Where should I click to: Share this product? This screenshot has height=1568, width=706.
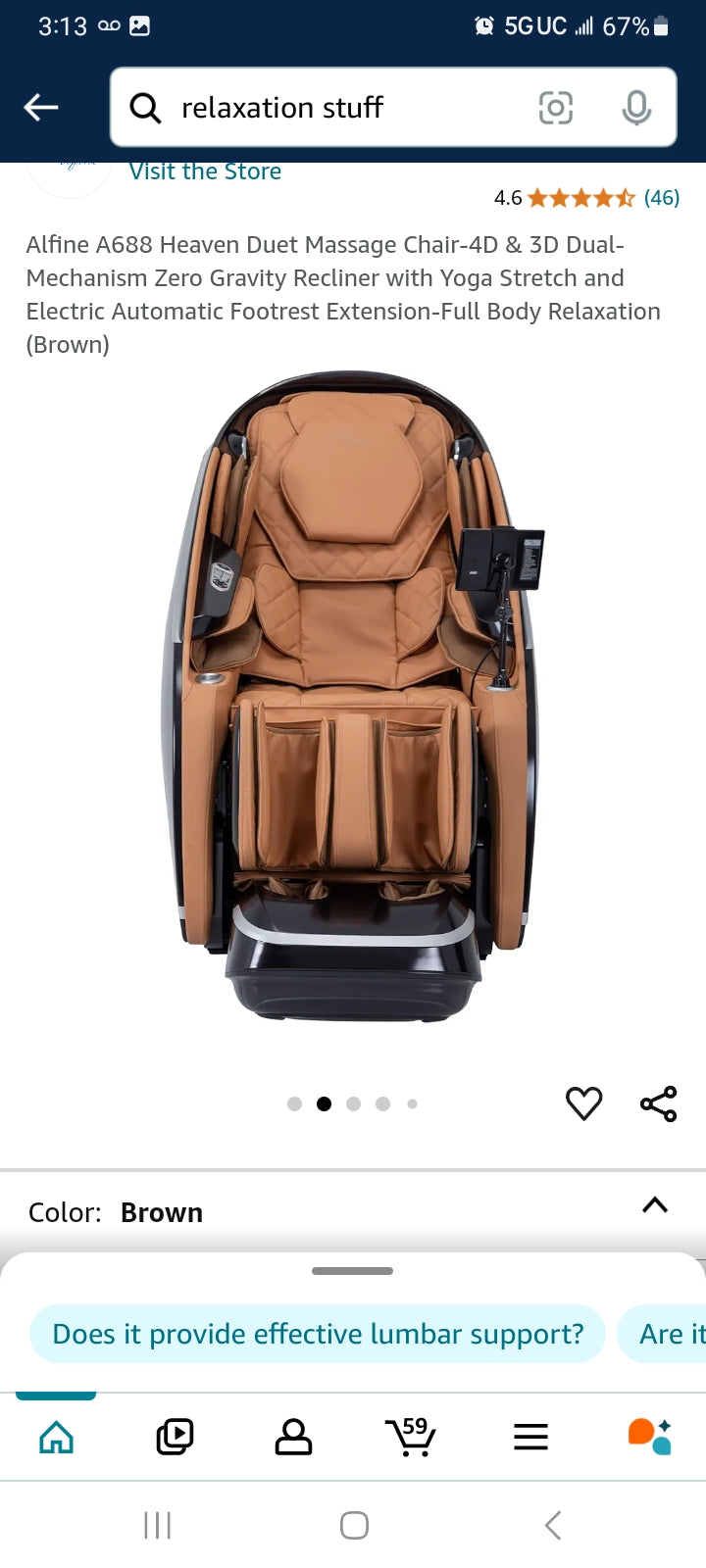click(658, 1103)
